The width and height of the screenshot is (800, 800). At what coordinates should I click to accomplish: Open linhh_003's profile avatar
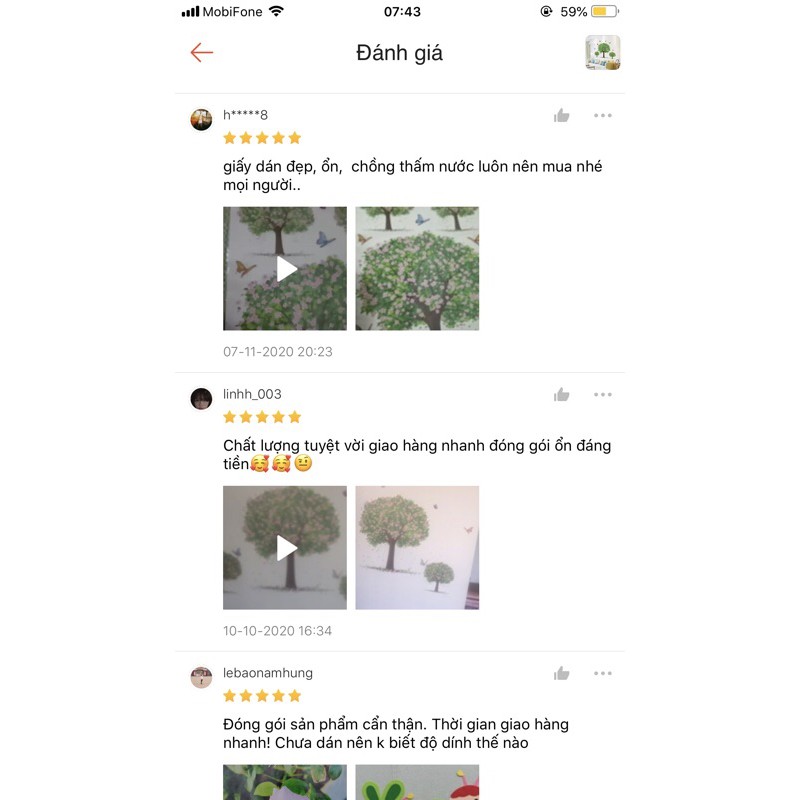(x=202, y=399)
